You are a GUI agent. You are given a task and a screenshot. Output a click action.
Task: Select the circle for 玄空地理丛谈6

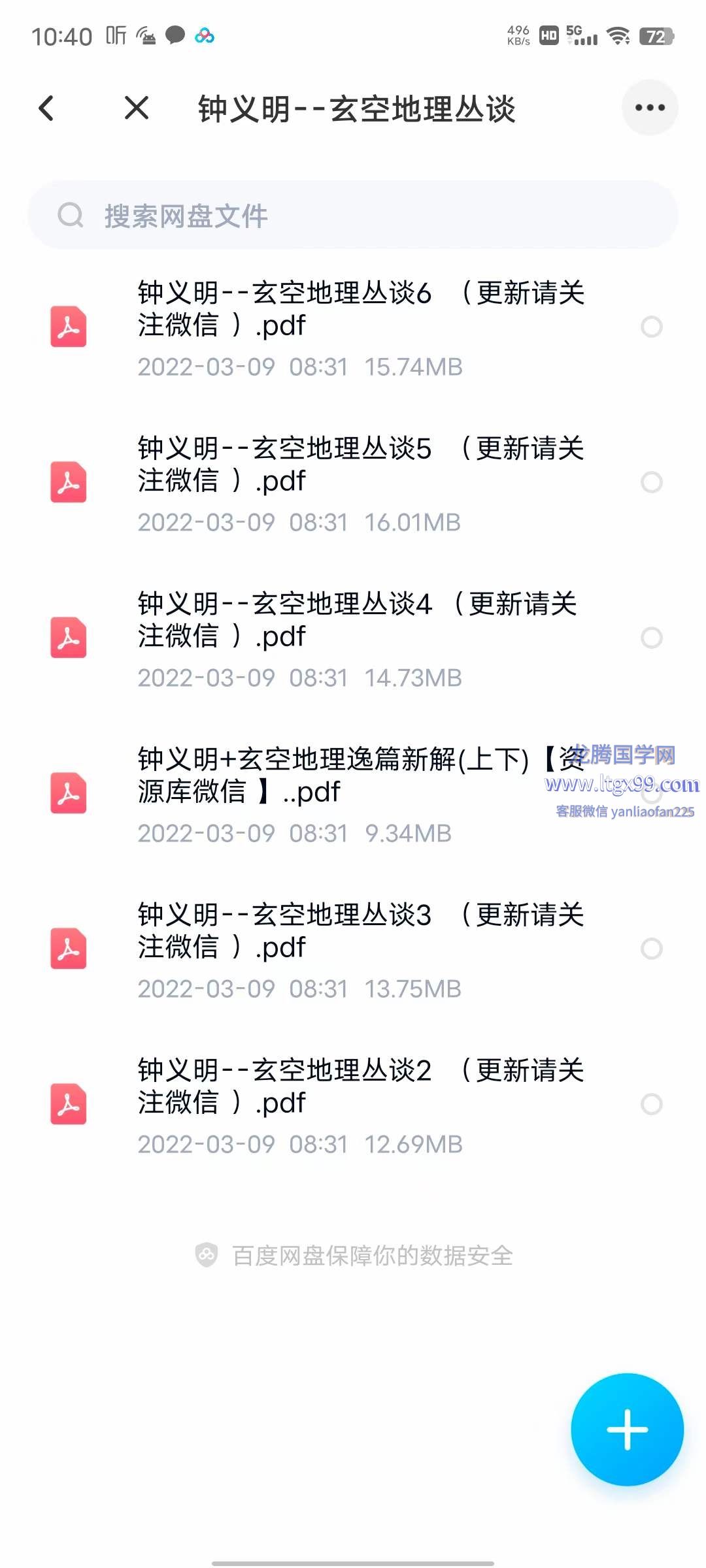coord(651,327)
